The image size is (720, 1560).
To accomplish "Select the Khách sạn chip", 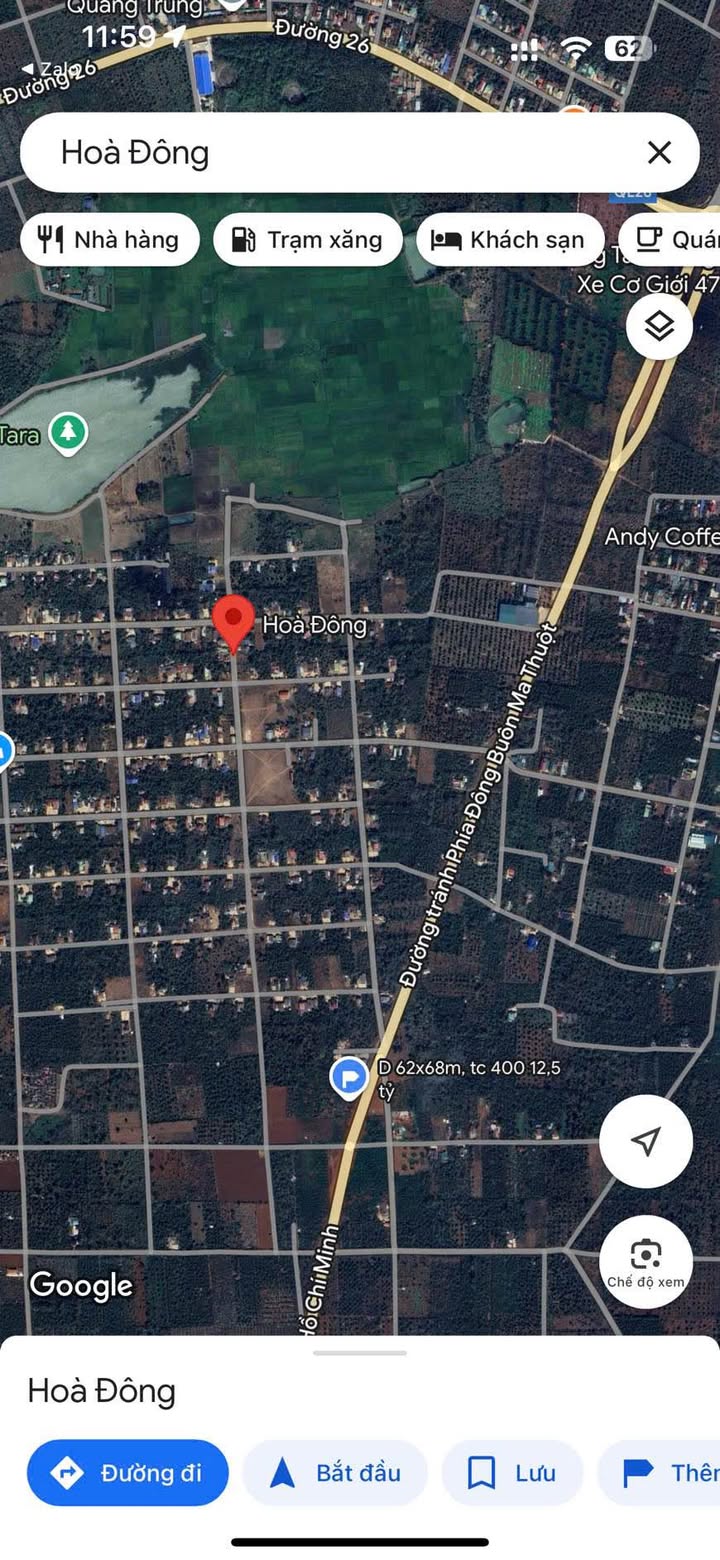I will click(x=510, y=240).
